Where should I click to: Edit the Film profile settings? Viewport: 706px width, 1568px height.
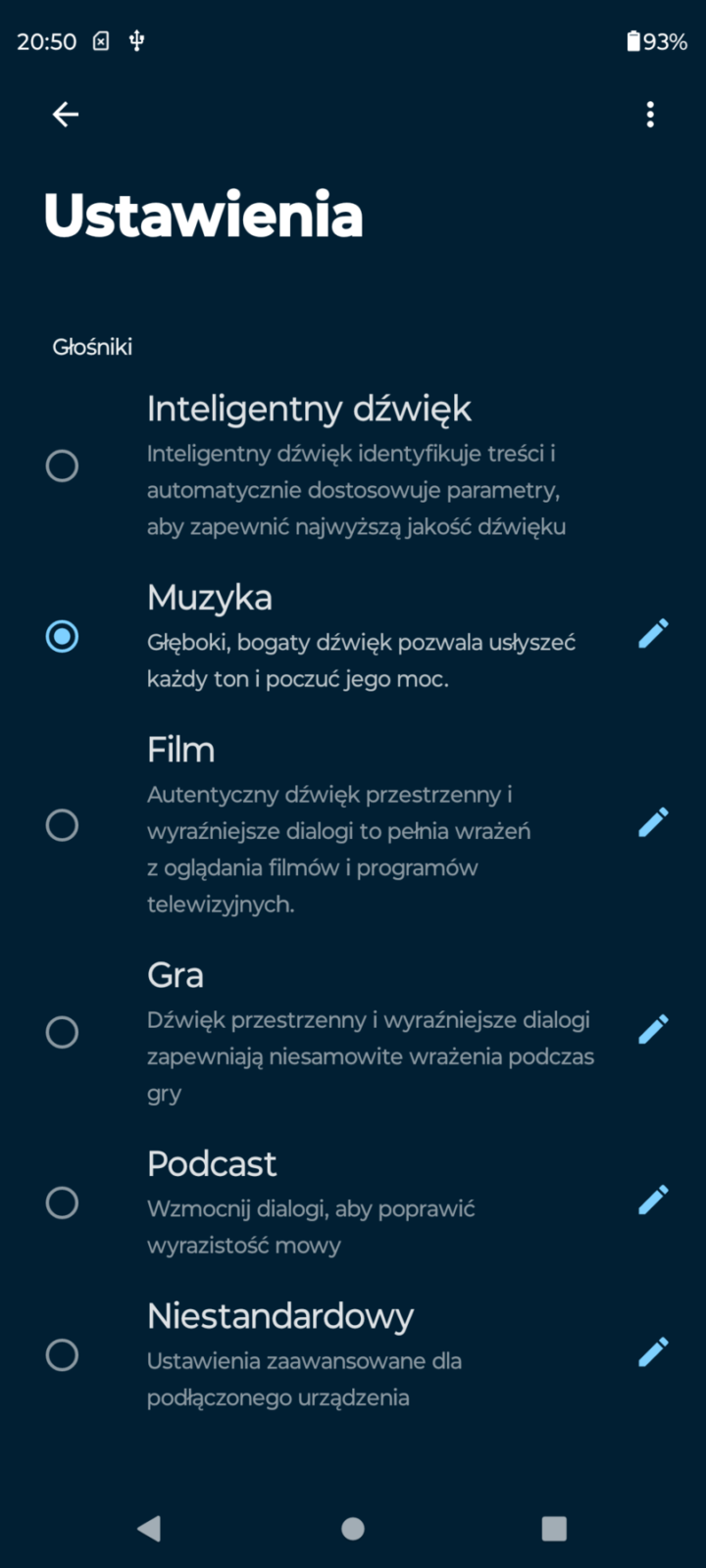click(x=653, y=822)
